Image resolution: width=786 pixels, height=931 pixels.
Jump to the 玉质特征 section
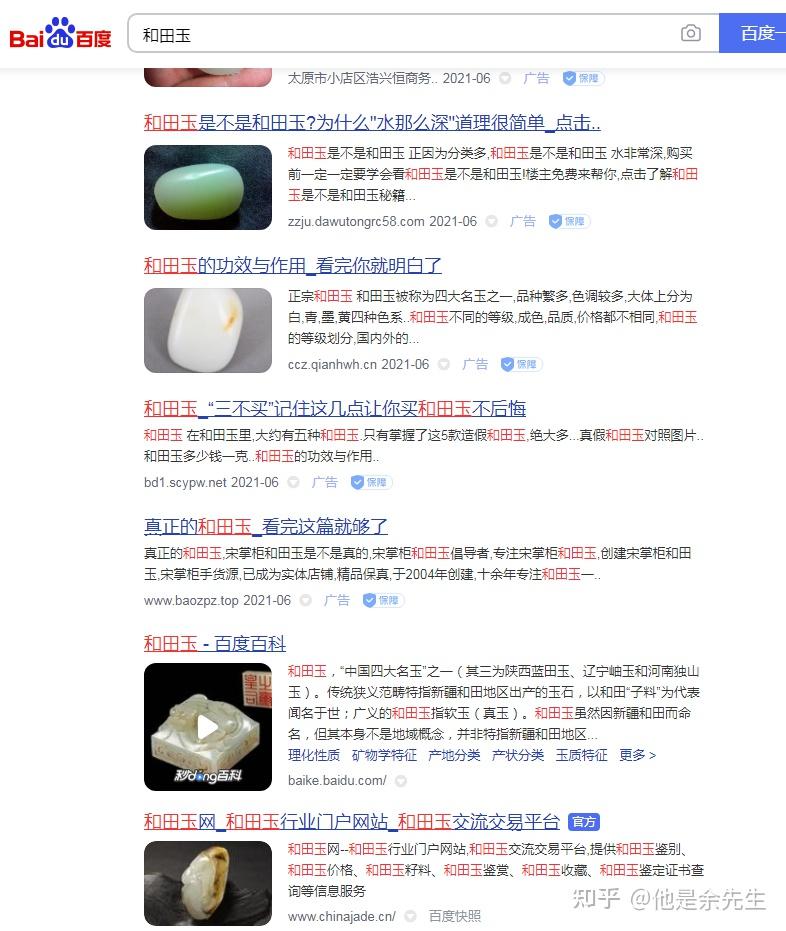(581, 756)
